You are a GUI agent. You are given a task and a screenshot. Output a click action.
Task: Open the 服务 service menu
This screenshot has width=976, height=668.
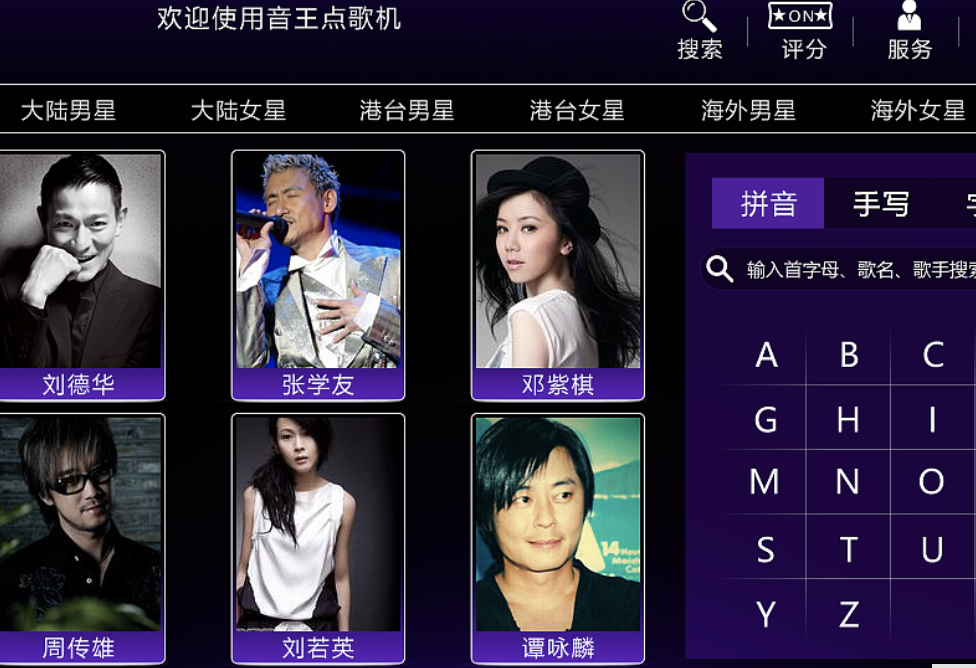coord(909,31)
